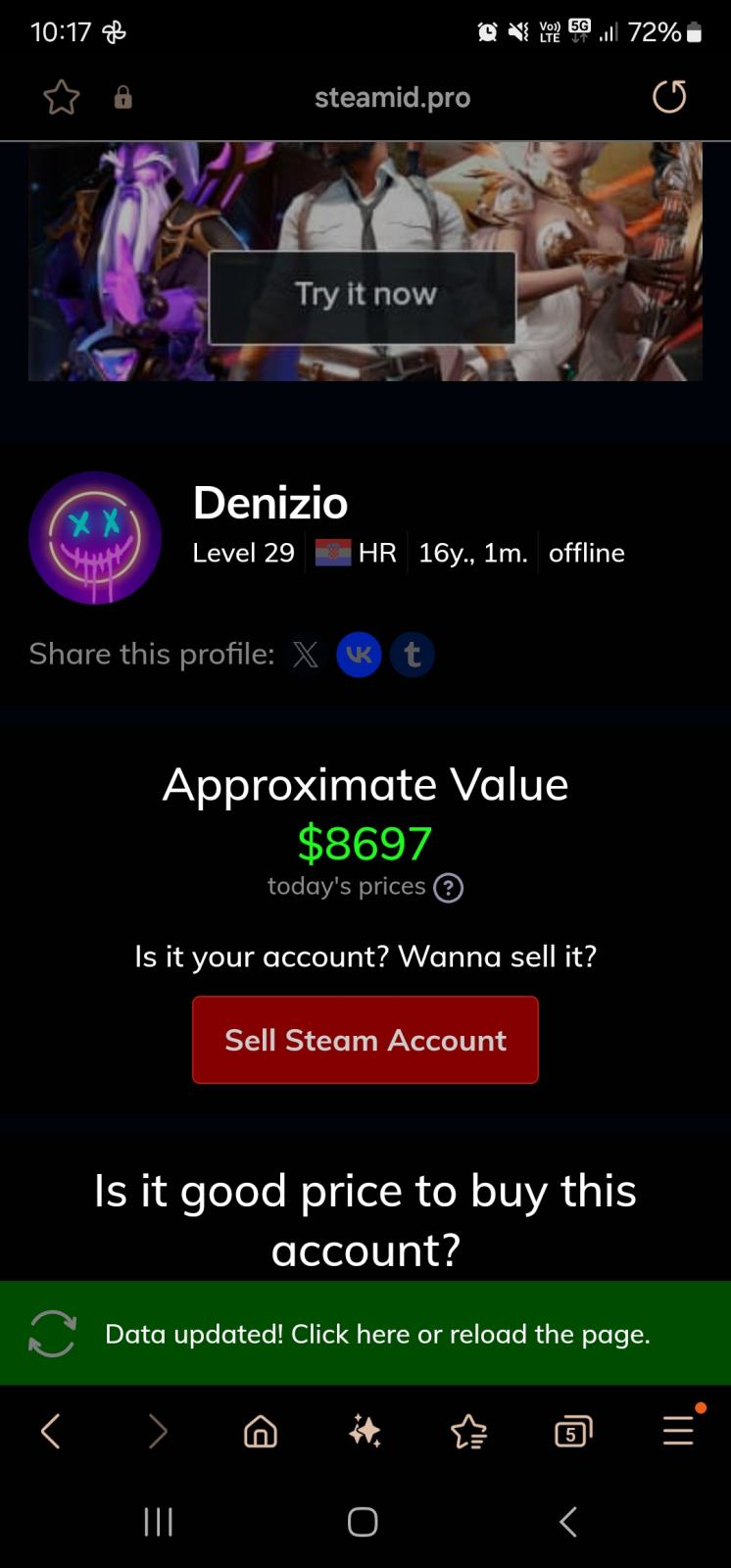Go to the phone home screen

[363, 1521]
